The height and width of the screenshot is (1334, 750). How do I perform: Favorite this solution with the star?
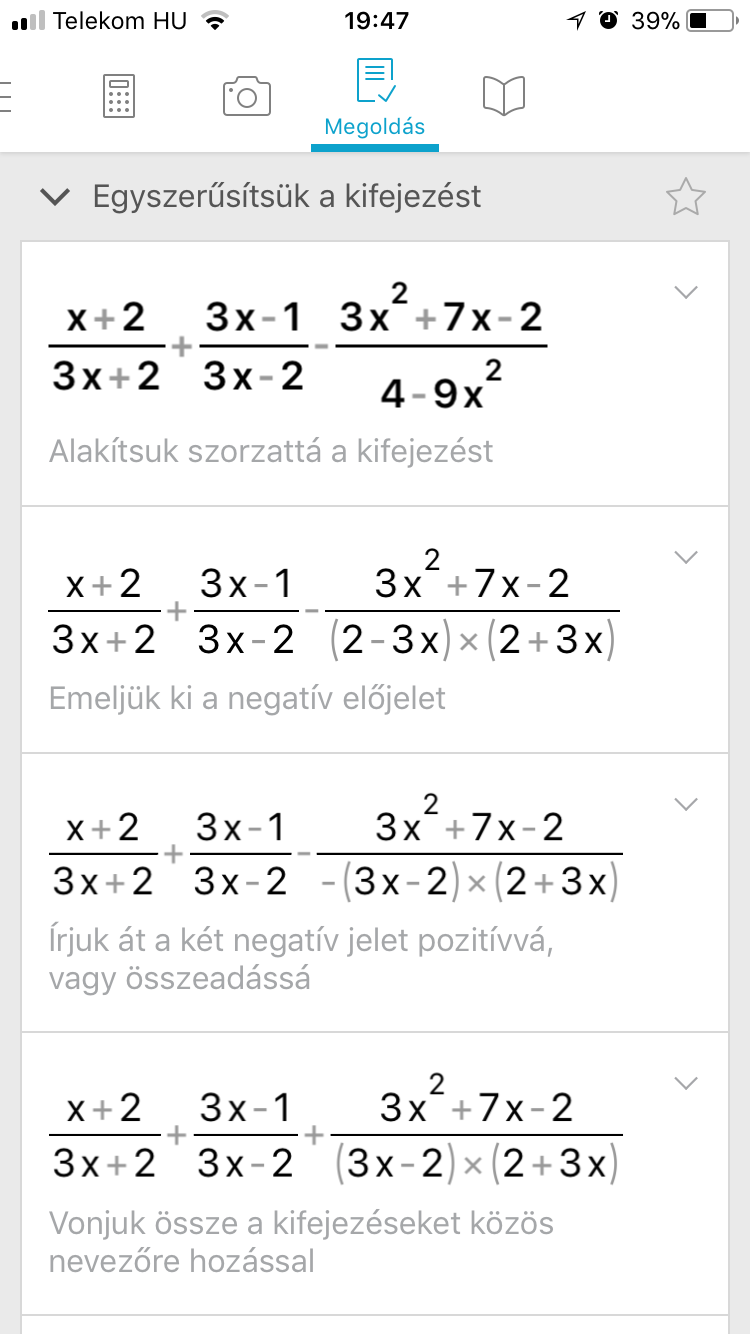[685, 197]
